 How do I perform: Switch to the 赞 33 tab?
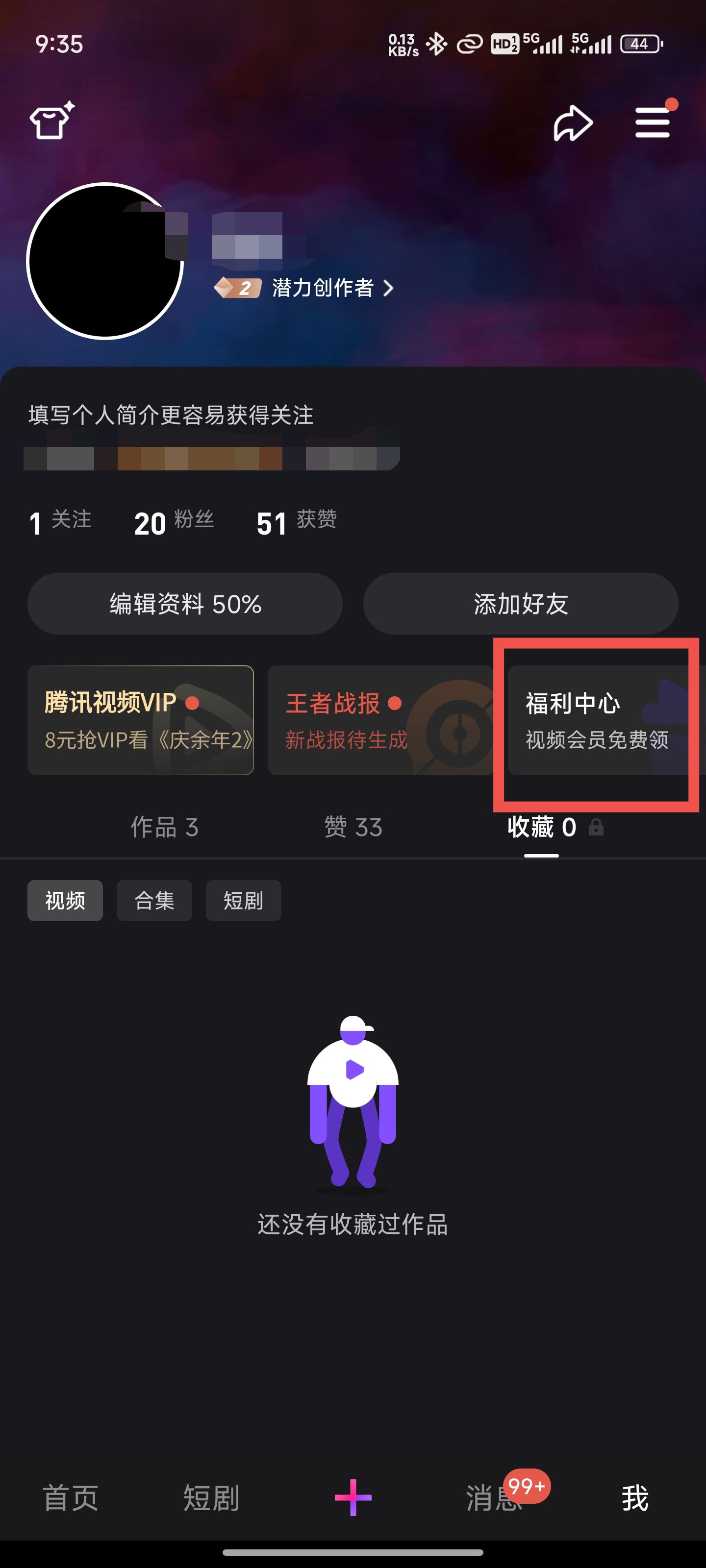pos(353,827)
